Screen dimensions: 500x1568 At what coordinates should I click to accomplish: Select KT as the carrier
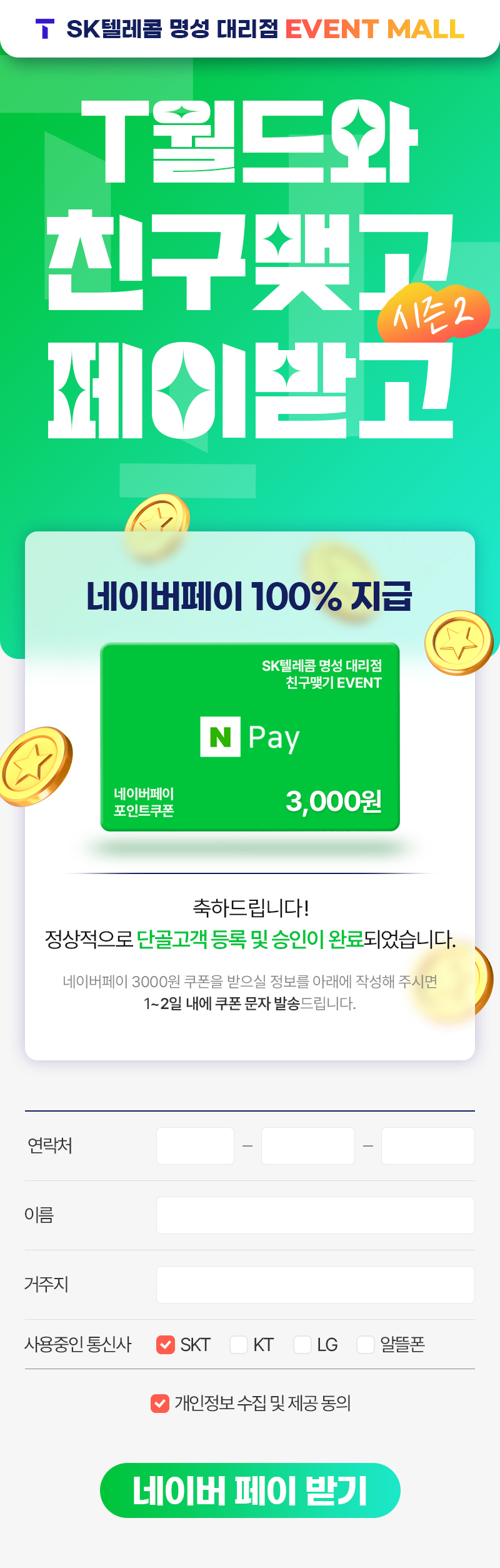pyautogui.click(x=239, y=1344)
